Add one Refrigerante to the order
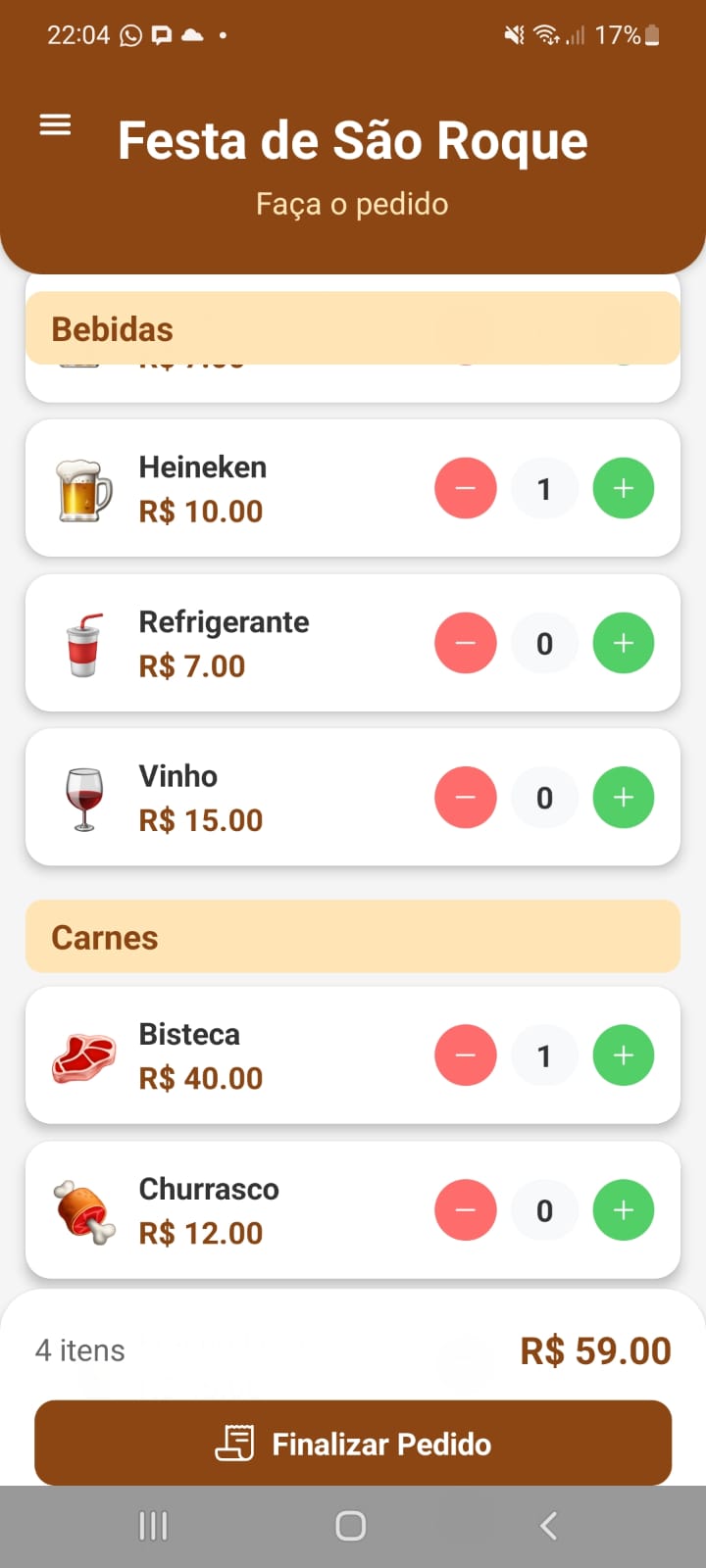 coord(623,642)
